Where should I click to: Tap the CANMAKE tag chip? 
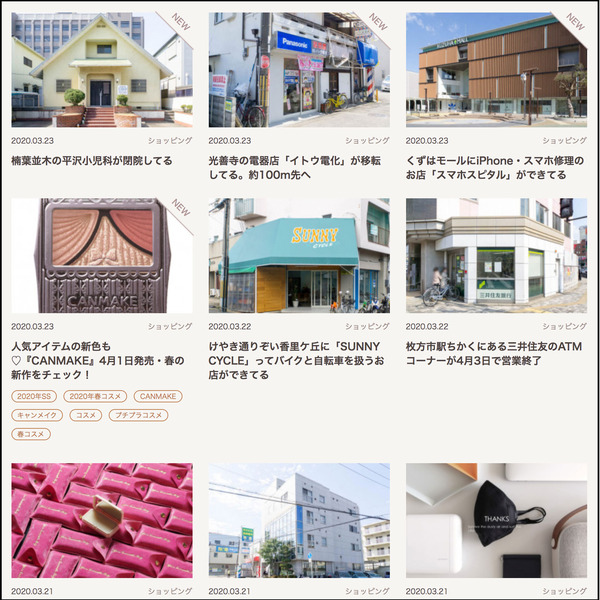tap(158, 396)
